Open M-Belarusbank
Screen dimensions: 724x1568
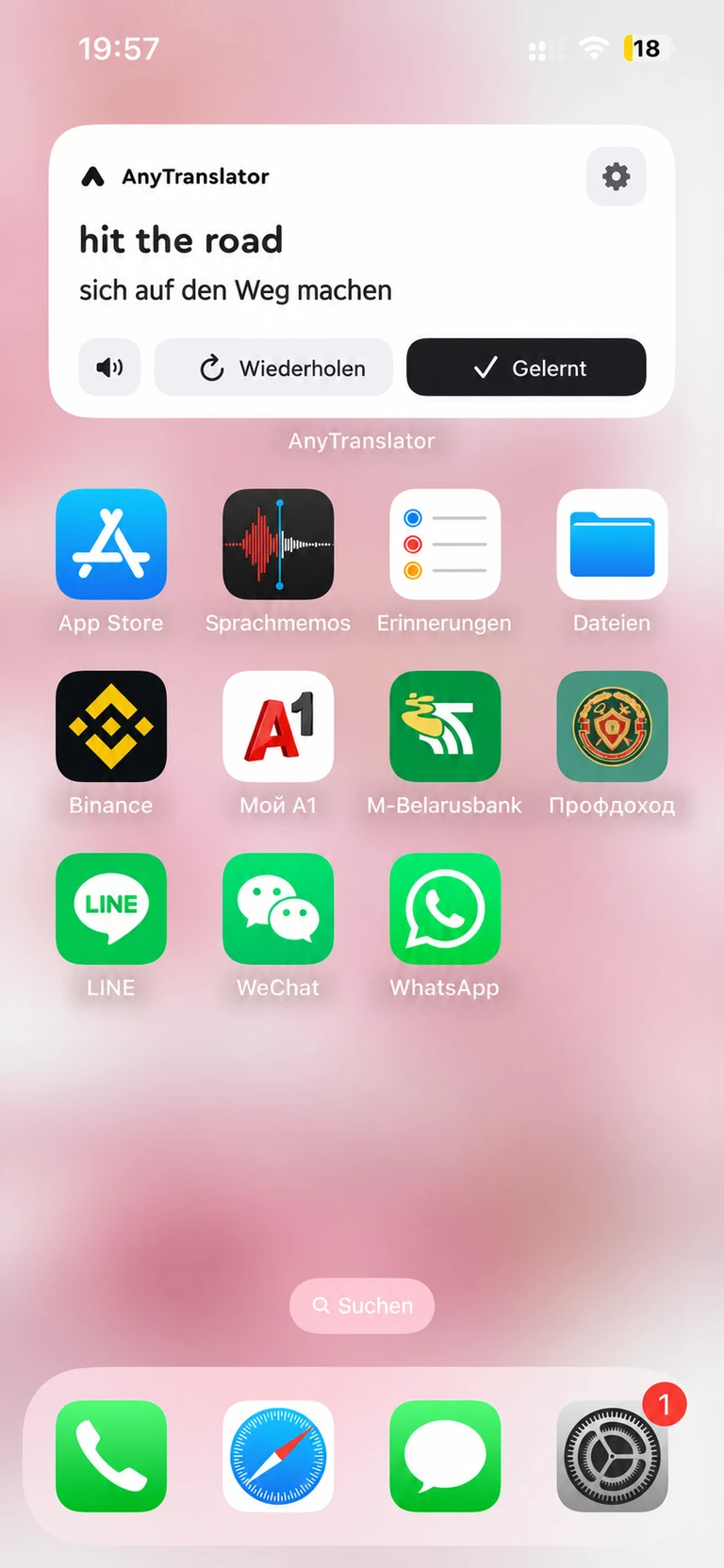(445, 727)
